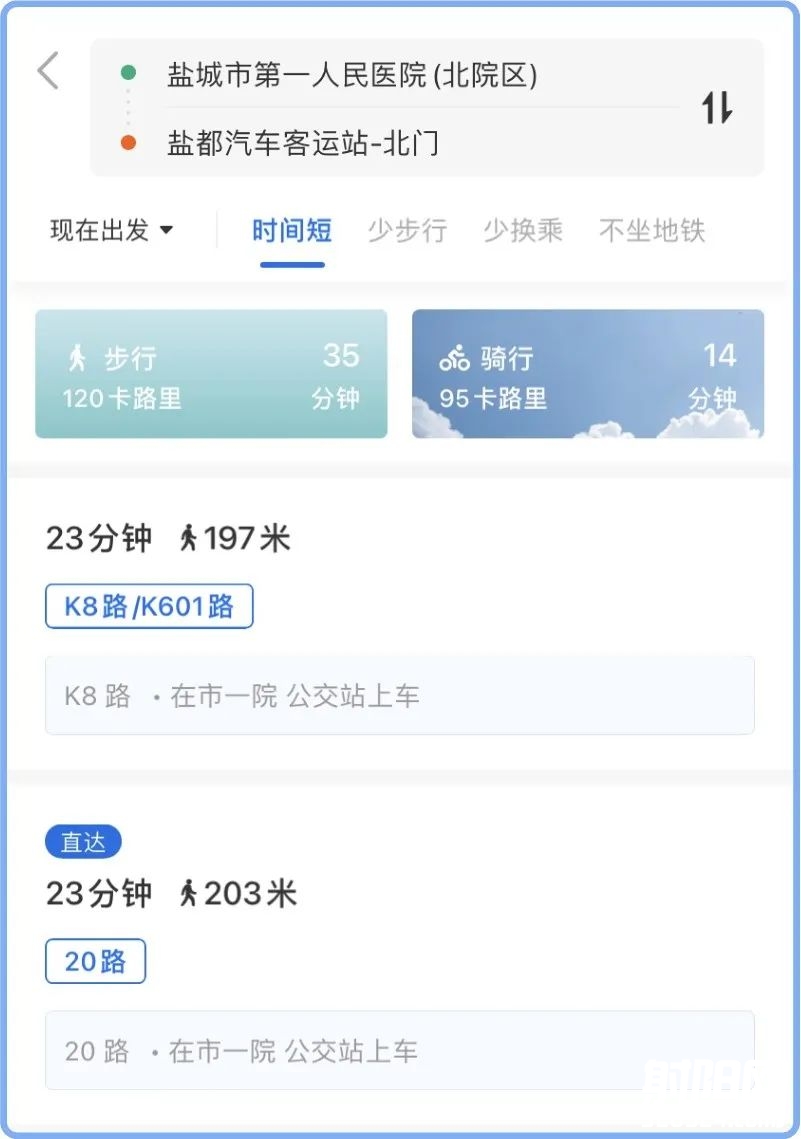
Task: Switch to the 少换乘 tab
Action: click(523, 231)
